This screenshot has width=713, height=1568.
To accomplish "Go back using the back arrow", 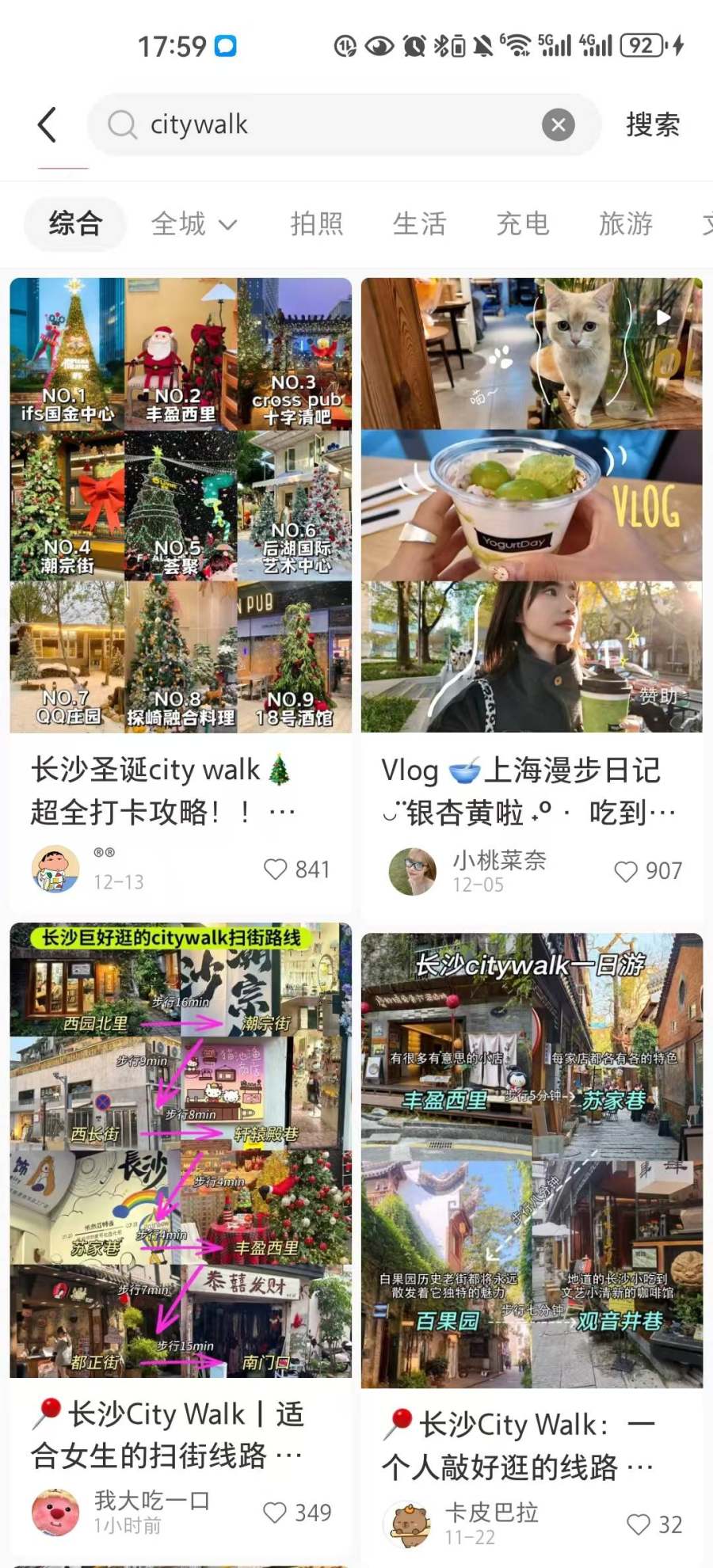I will [48, 125].
